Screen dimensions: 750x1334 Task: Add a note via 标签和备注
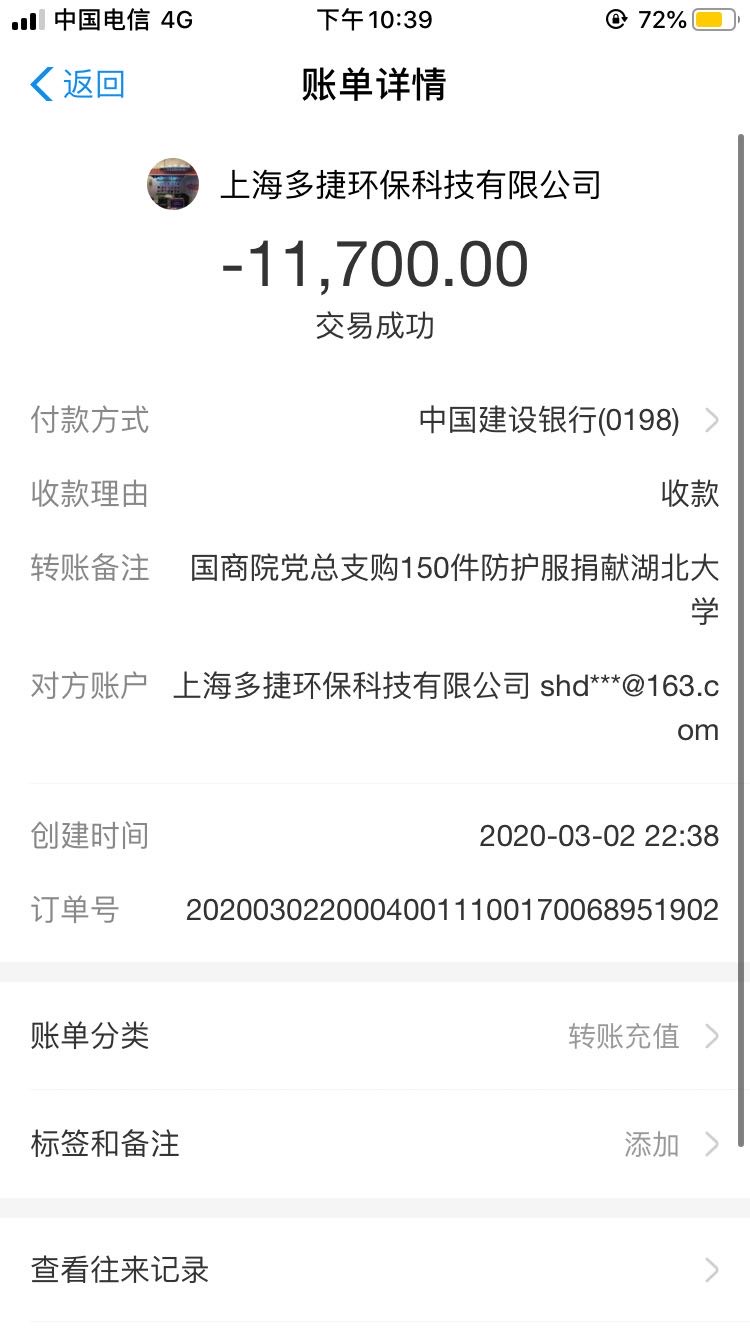(375, 1144)
